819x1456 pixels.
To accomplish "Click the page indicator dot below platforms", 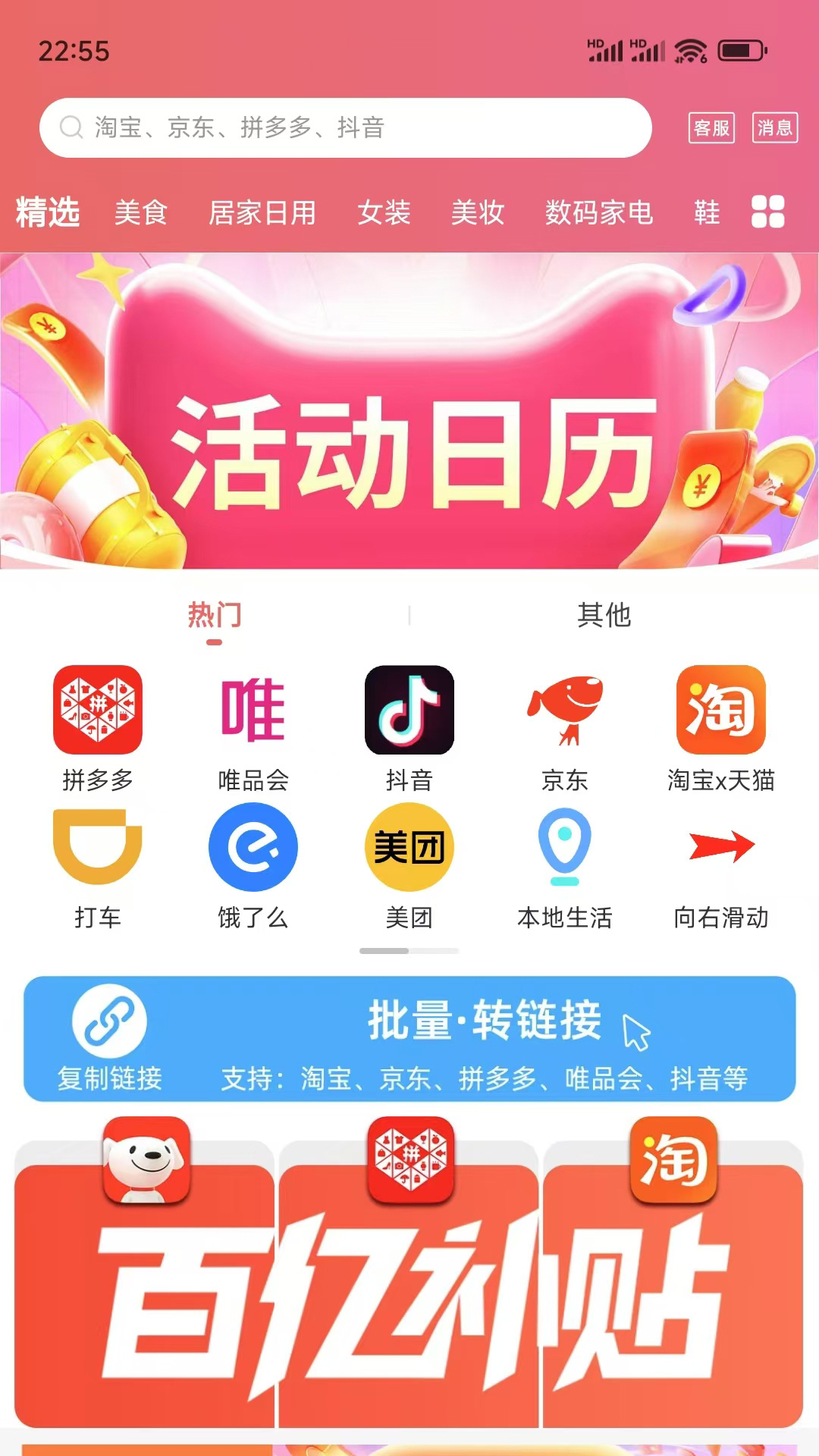I will tap(409, 948).
